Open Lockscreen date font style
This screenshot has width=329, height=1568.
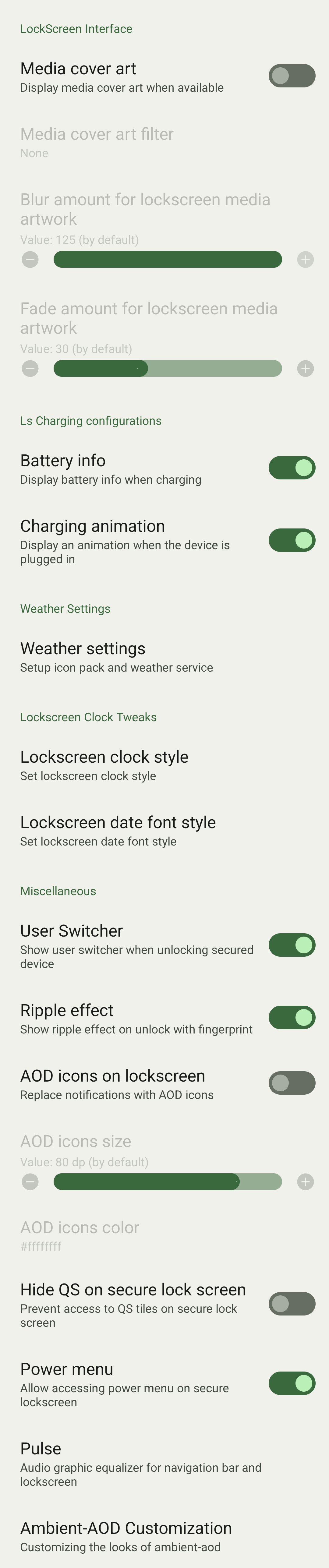coord(118,831)
